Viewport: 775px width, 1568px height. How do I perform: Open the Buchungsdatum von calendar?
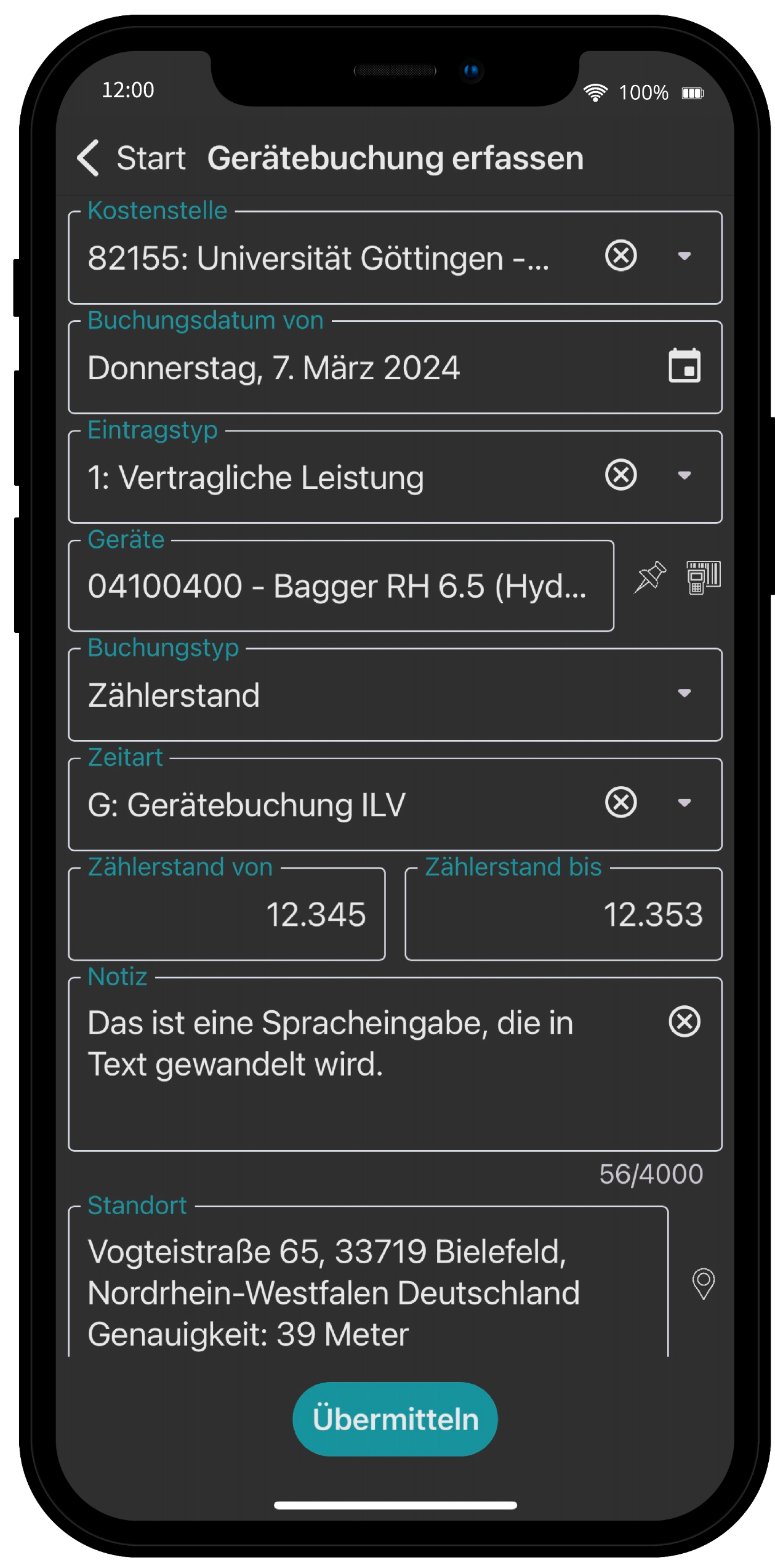(x=685, y=366)
